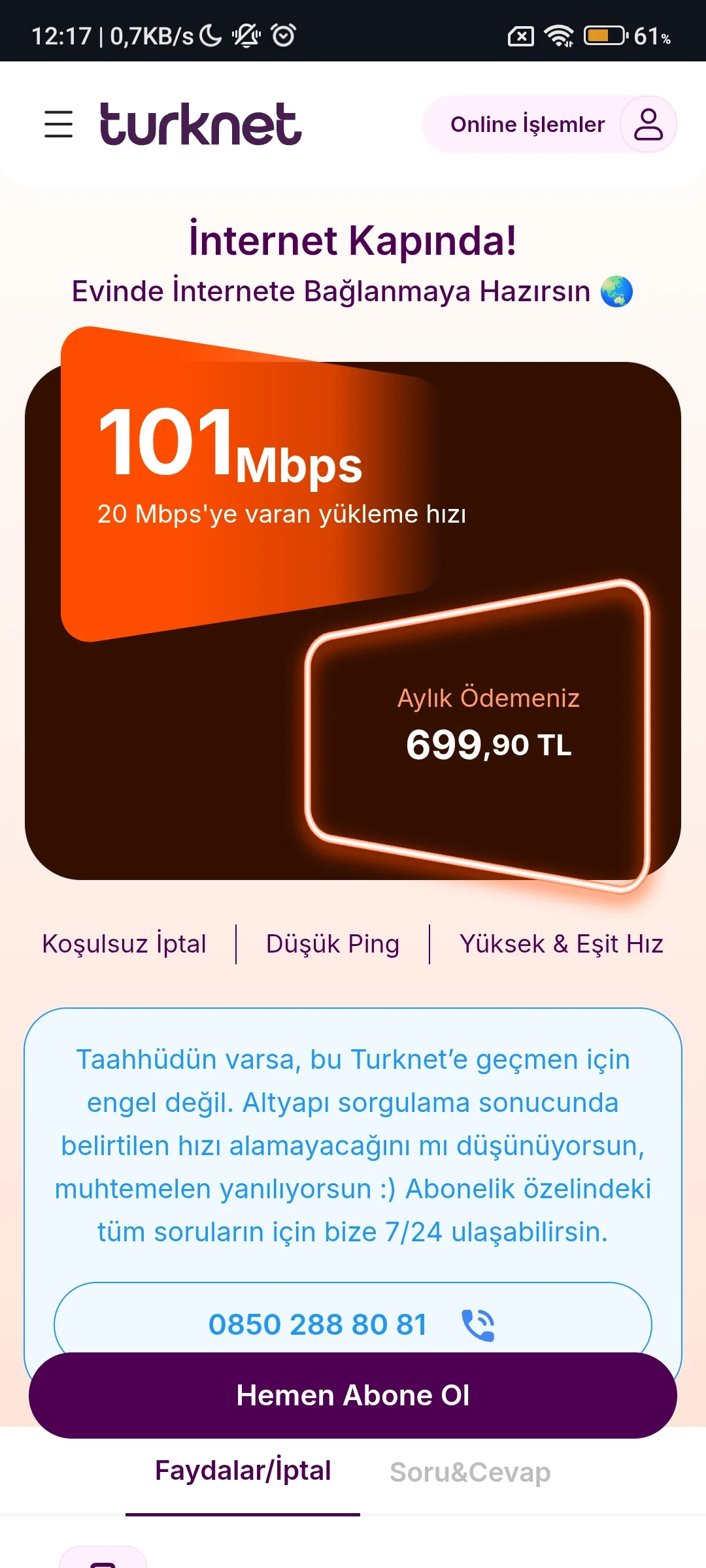Screen dimensions: 706x1568
Task: Switch to the Soru&Cevap tab
Action: (x=470, y=1473)
